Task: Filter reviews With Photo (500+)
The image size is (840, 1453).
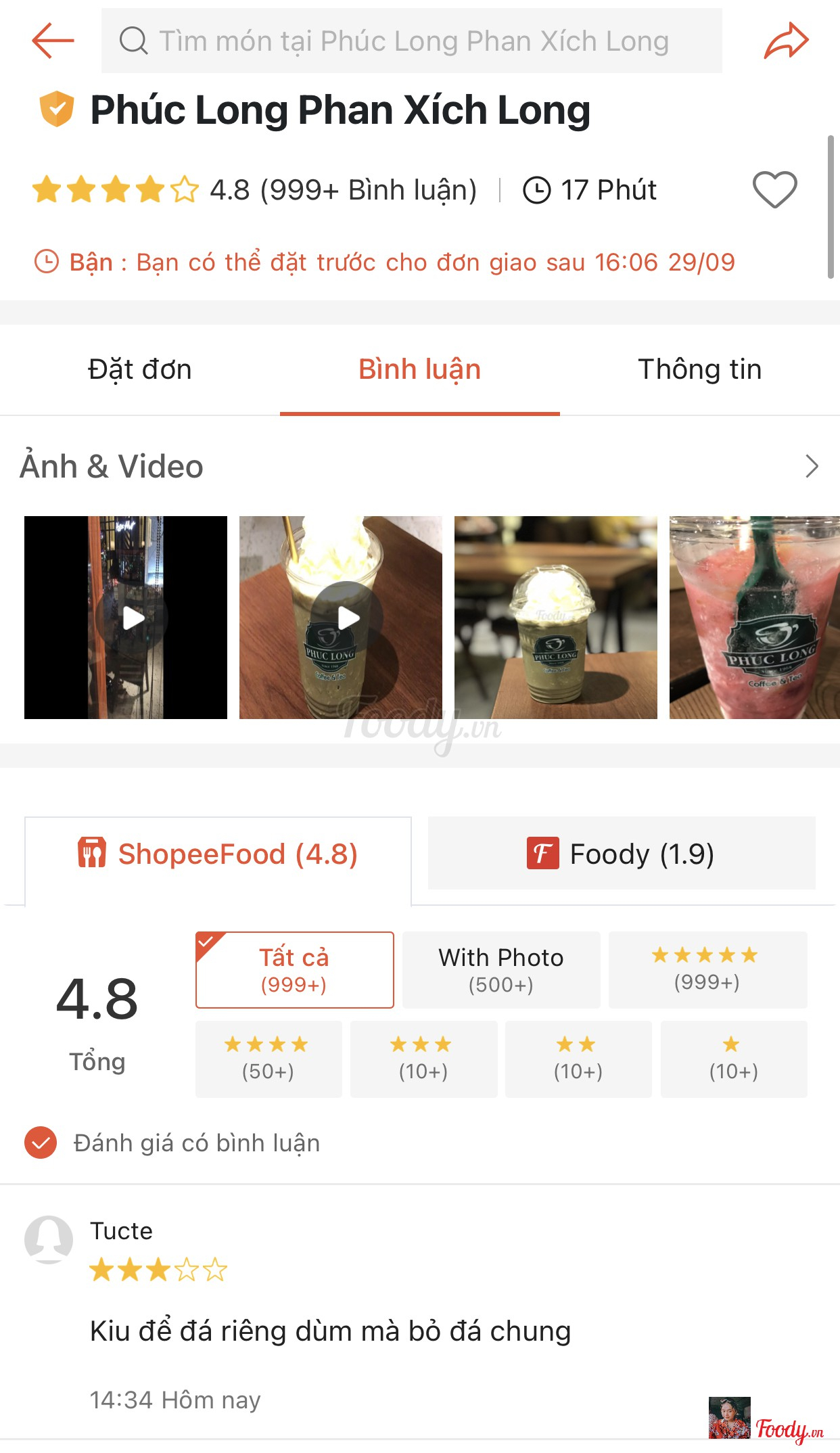Action: tap(500, 970)
